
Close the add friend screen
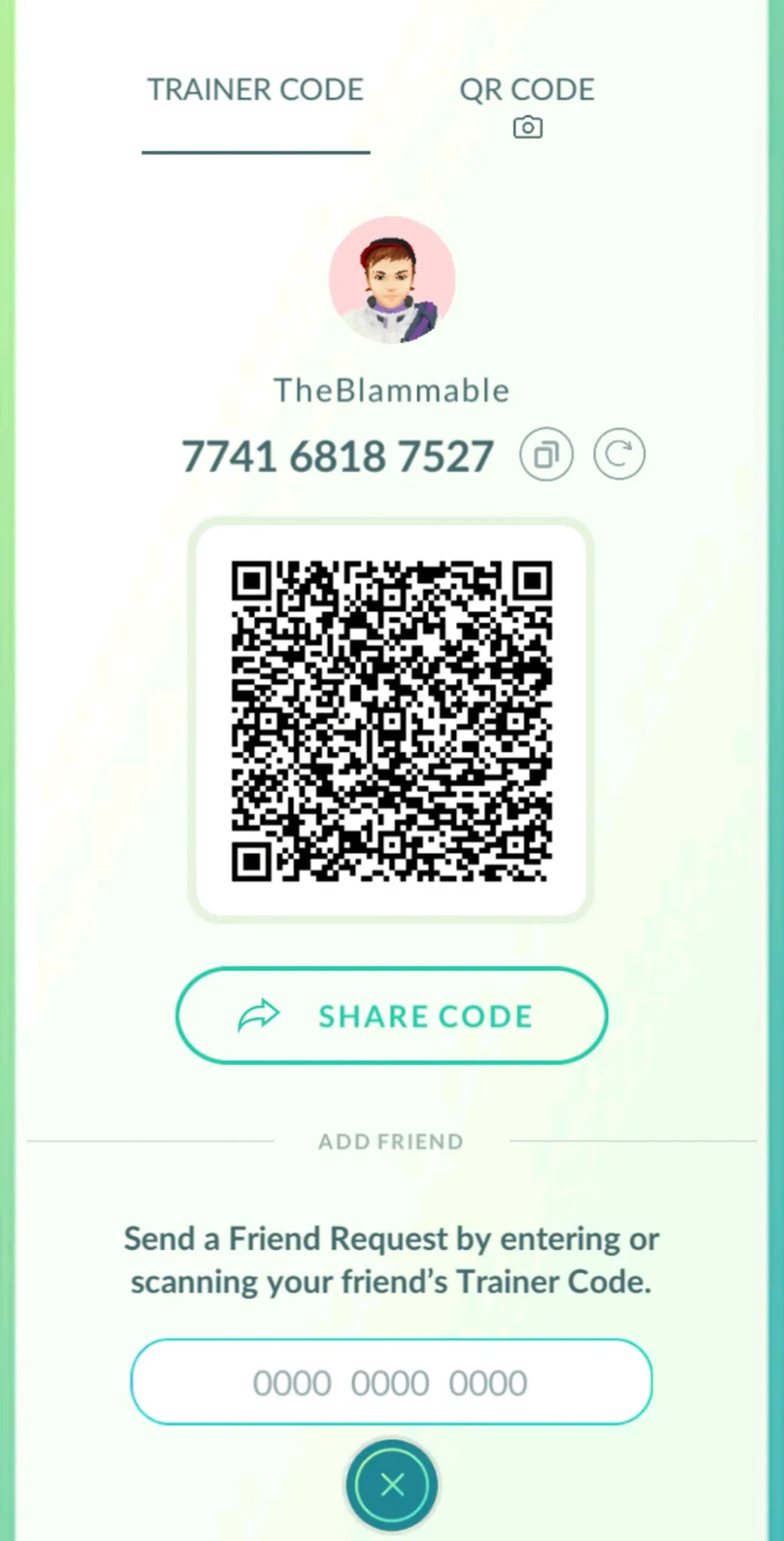click(392, 1484)
